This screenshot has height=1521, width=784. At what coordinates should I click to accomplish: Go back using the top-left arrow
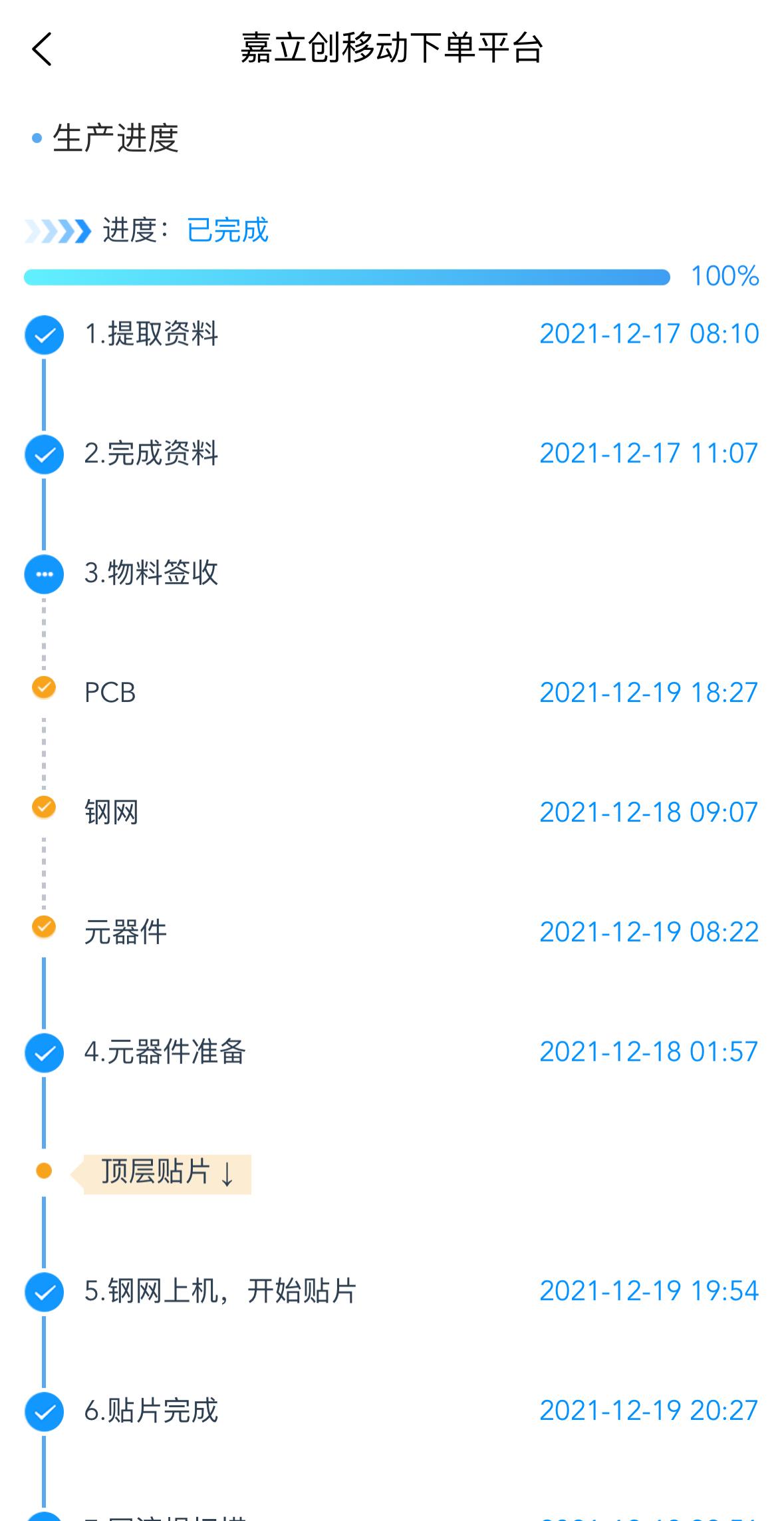point(42,49)
